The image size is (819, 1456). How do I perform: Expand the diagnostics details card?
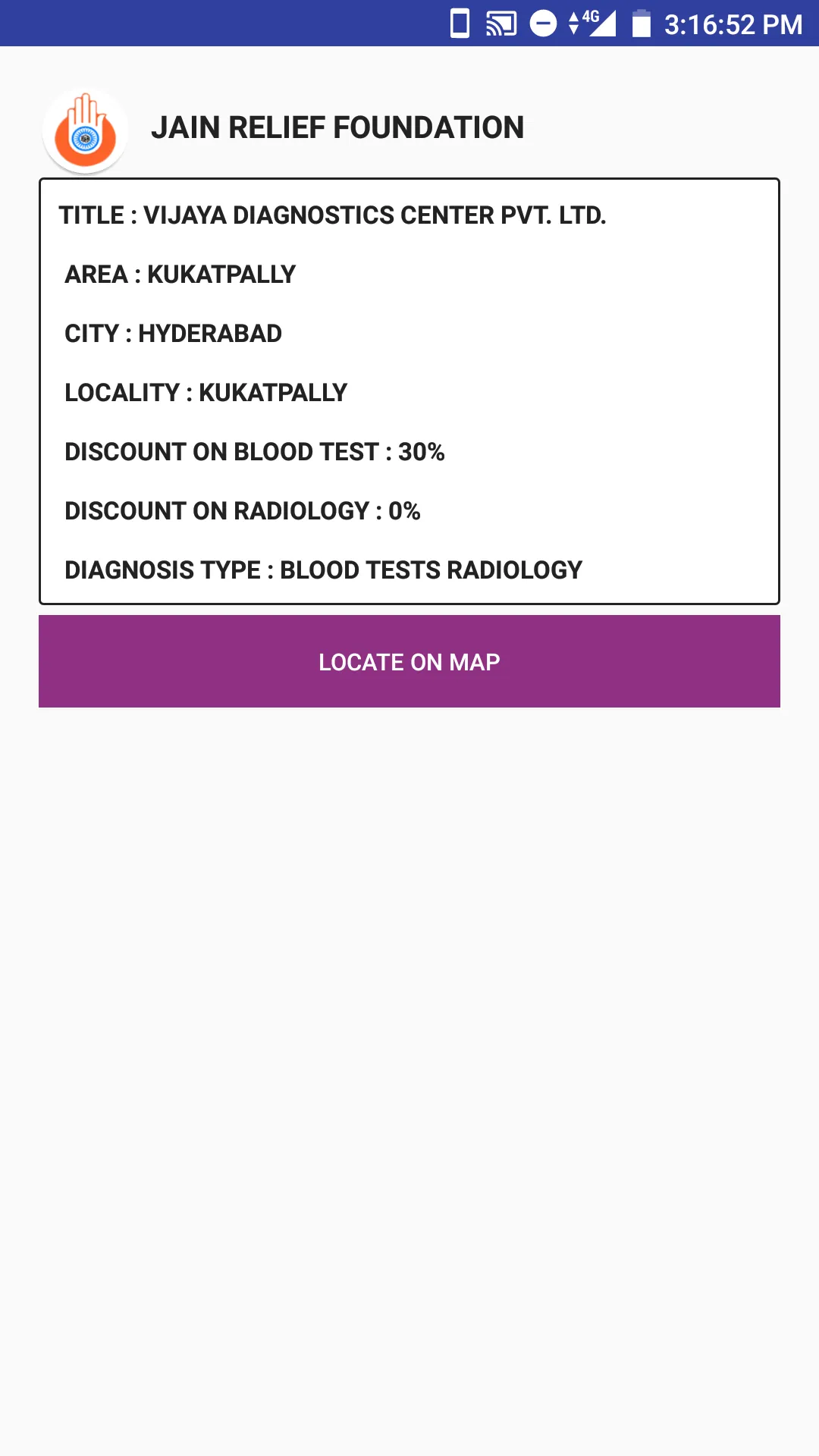coord(409,391)
